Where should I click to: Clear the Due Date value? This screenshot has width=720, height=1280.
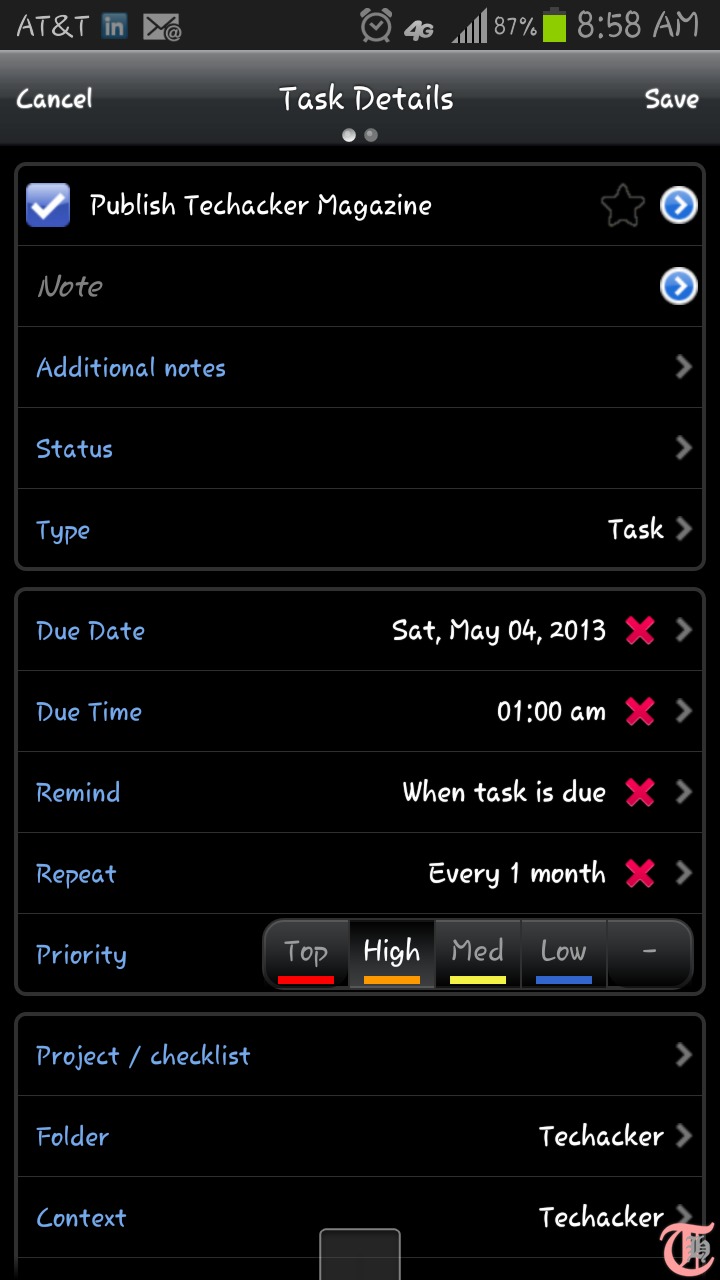640,631
